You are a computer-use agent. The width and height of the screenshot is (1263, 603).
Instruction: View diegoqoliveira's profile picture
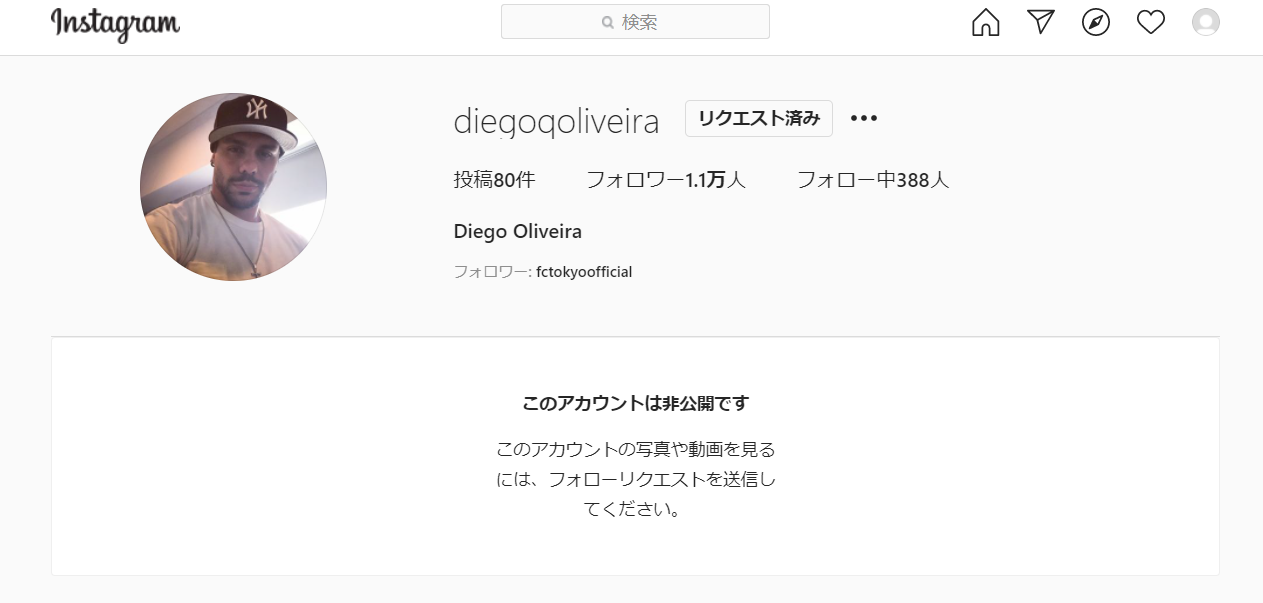[233, 187]
